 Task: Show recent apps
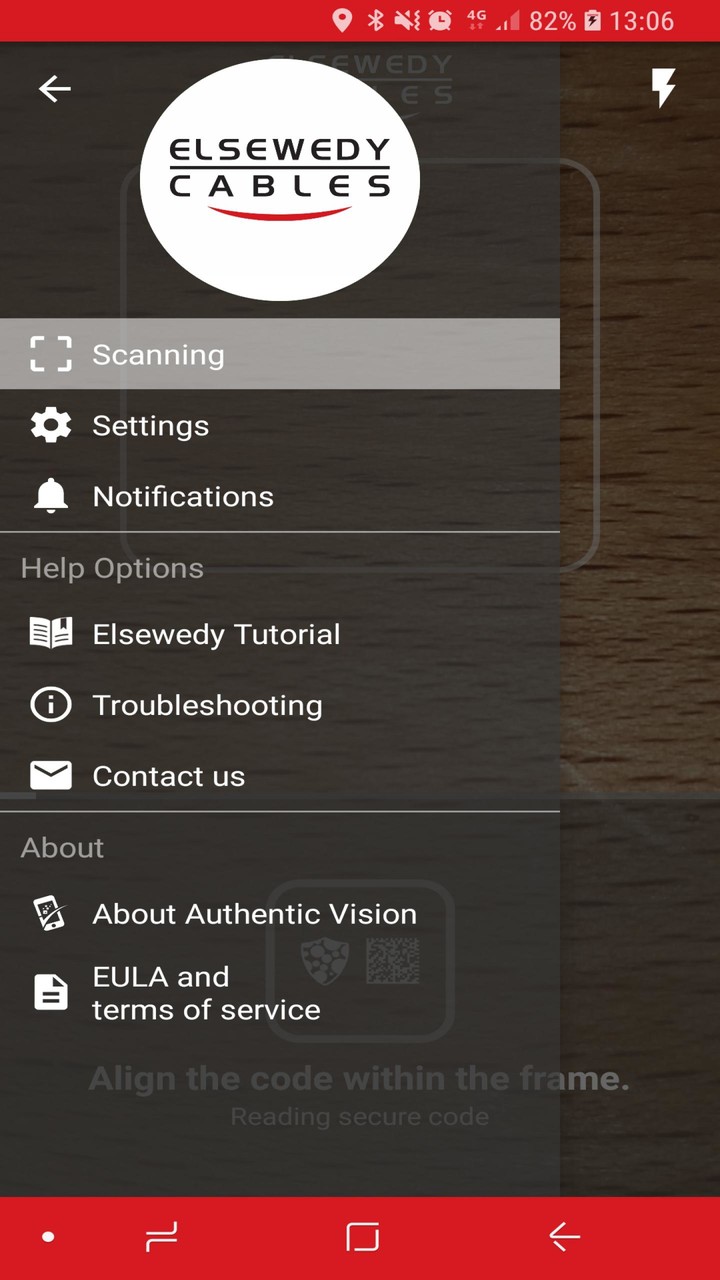point(161,1237)
